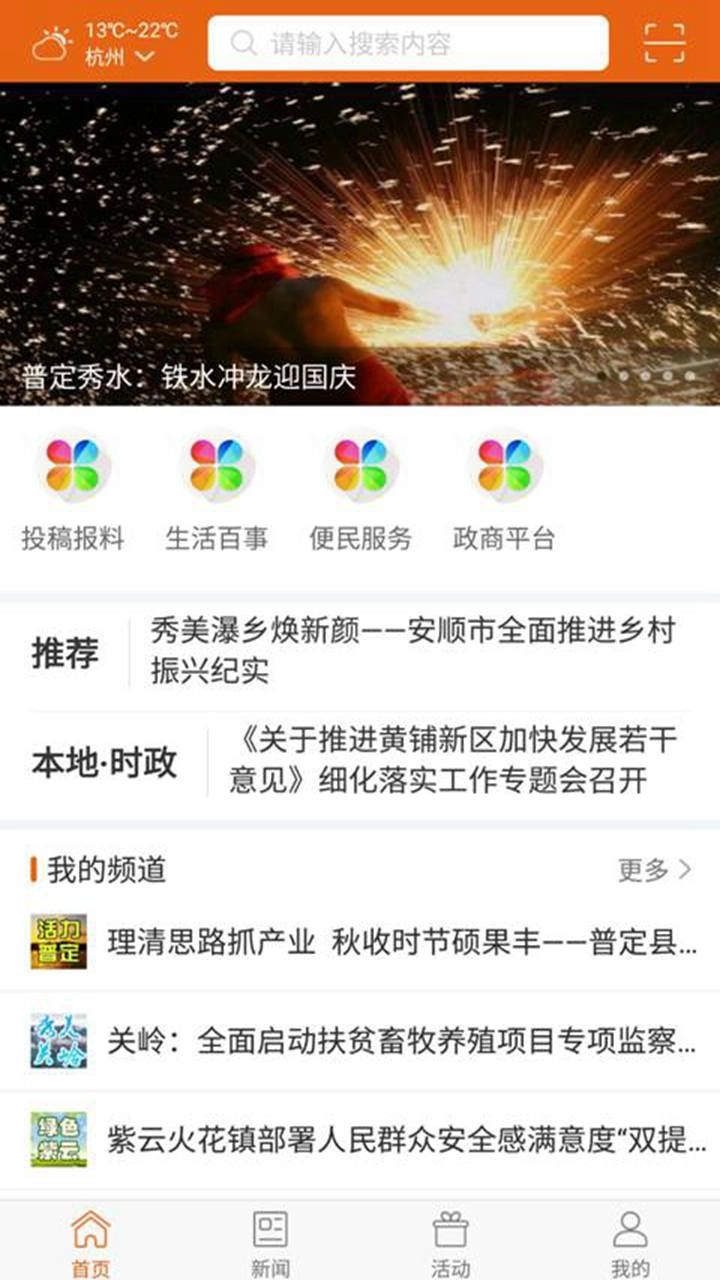This screenshot has width=720, height=1280.
Task: Open 更多 to see more channels
Action: pyautogui.click(x=648, y=868)
